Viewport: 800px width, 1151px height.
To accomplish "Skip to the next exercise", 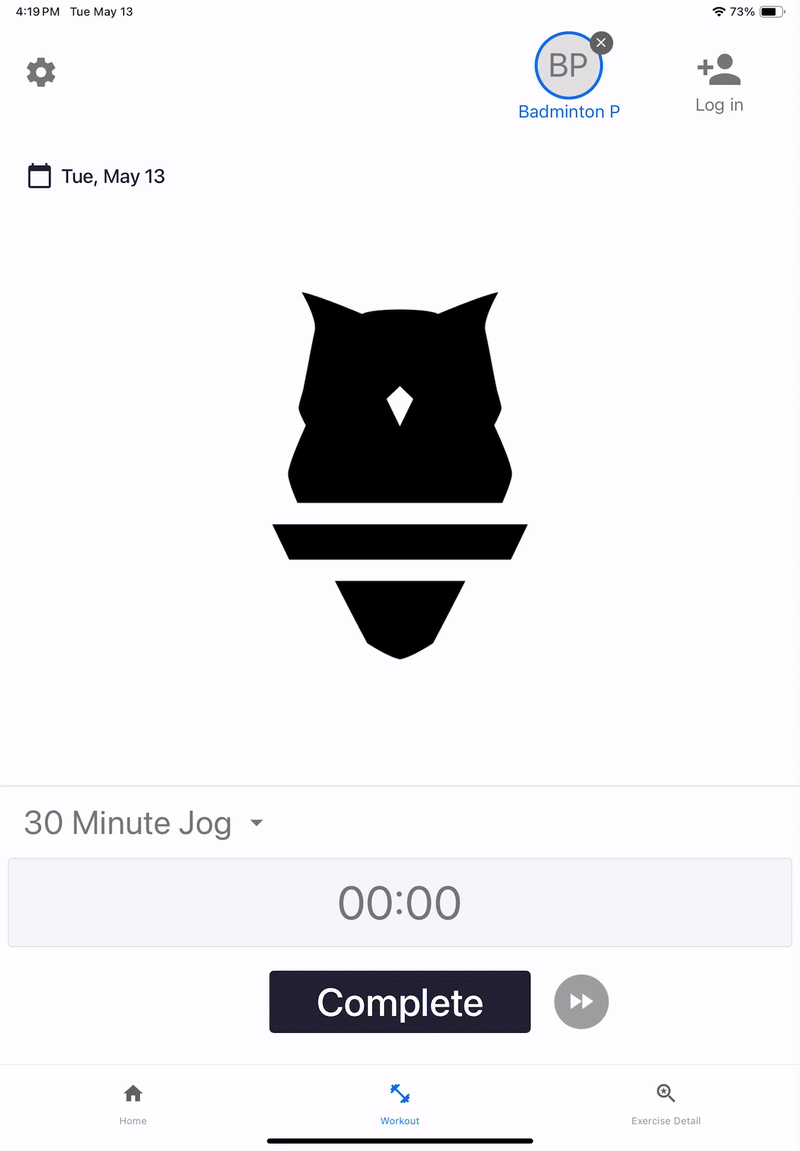I will click(x=581, y=1002).
